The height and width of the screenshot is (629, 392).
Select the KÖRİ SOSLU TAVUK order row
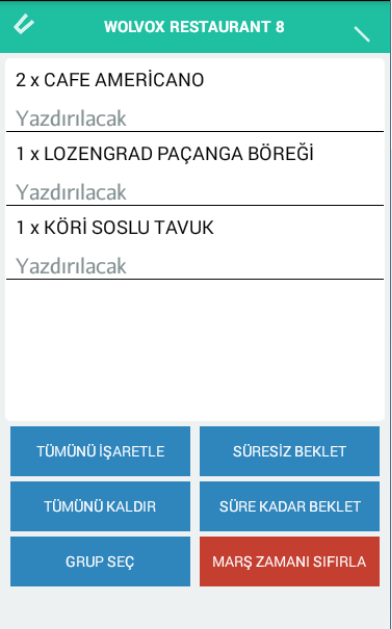195,243
